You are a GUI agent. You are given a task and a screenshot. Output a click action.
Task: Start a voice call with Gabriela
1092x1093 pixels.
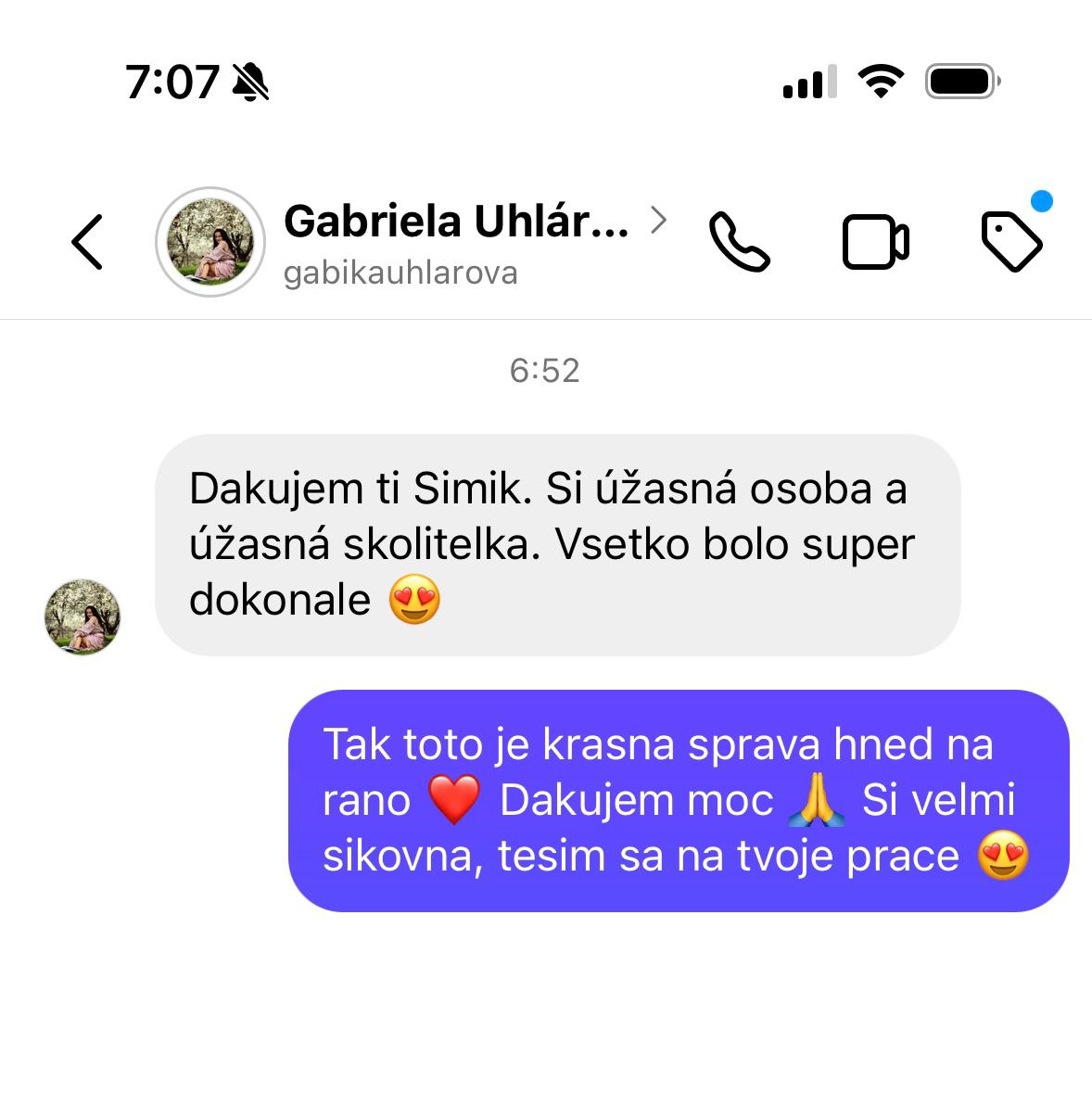pos(739,242)
